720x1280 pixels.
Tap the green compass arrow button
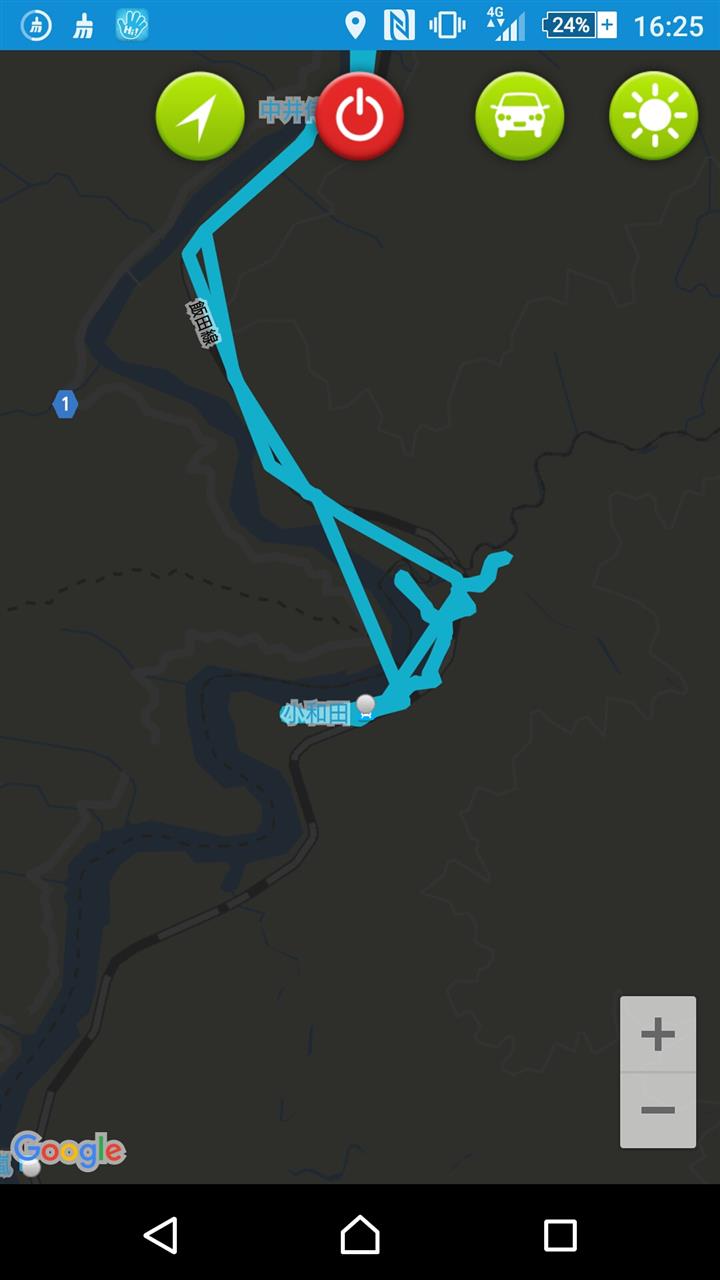[x=200, y=117]
